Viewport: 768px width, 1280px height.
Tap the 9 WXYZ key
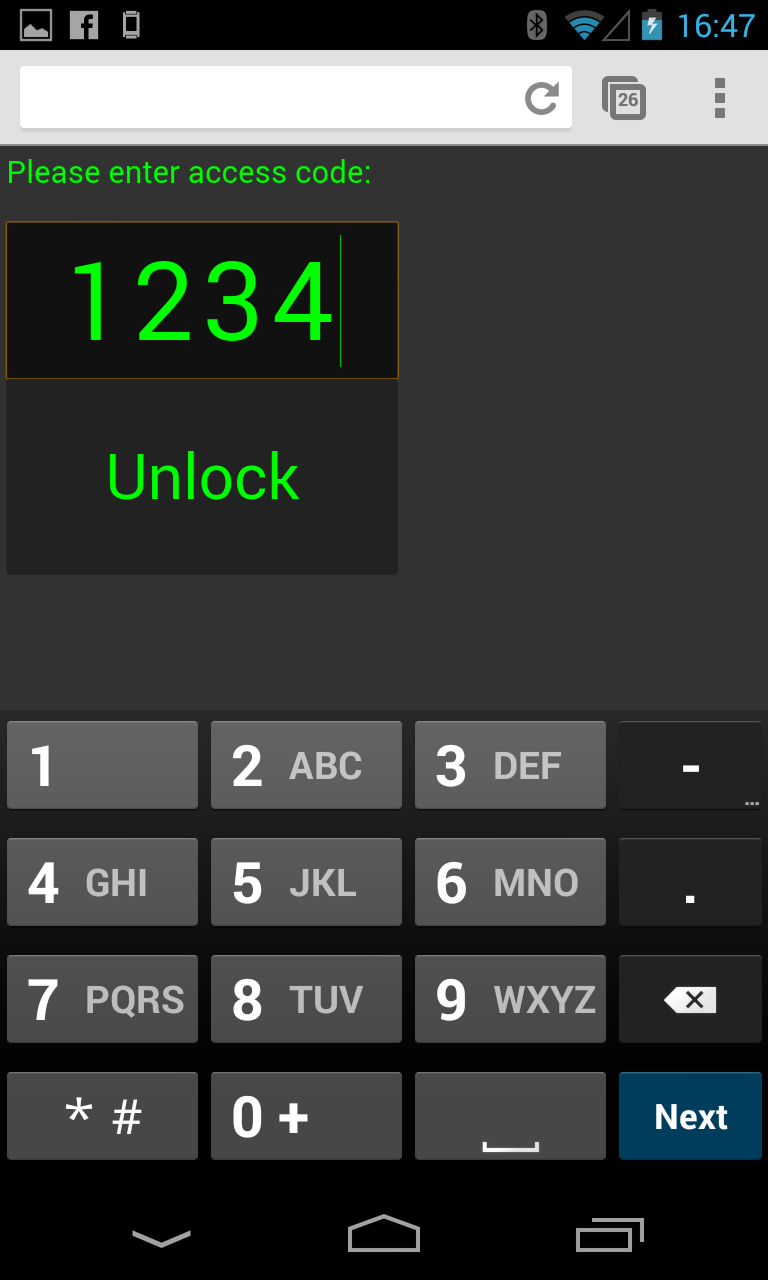[510, 1000]
